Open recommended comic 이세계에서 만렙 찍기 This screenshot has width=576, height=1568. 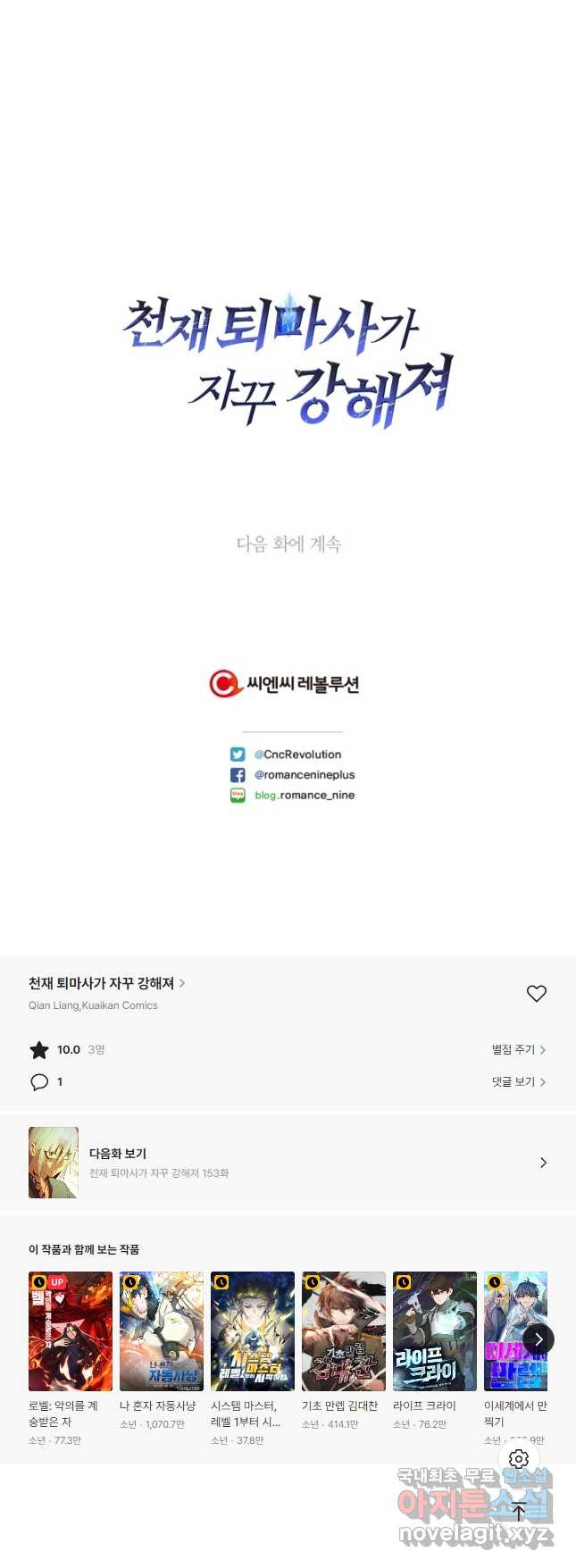507,1330
